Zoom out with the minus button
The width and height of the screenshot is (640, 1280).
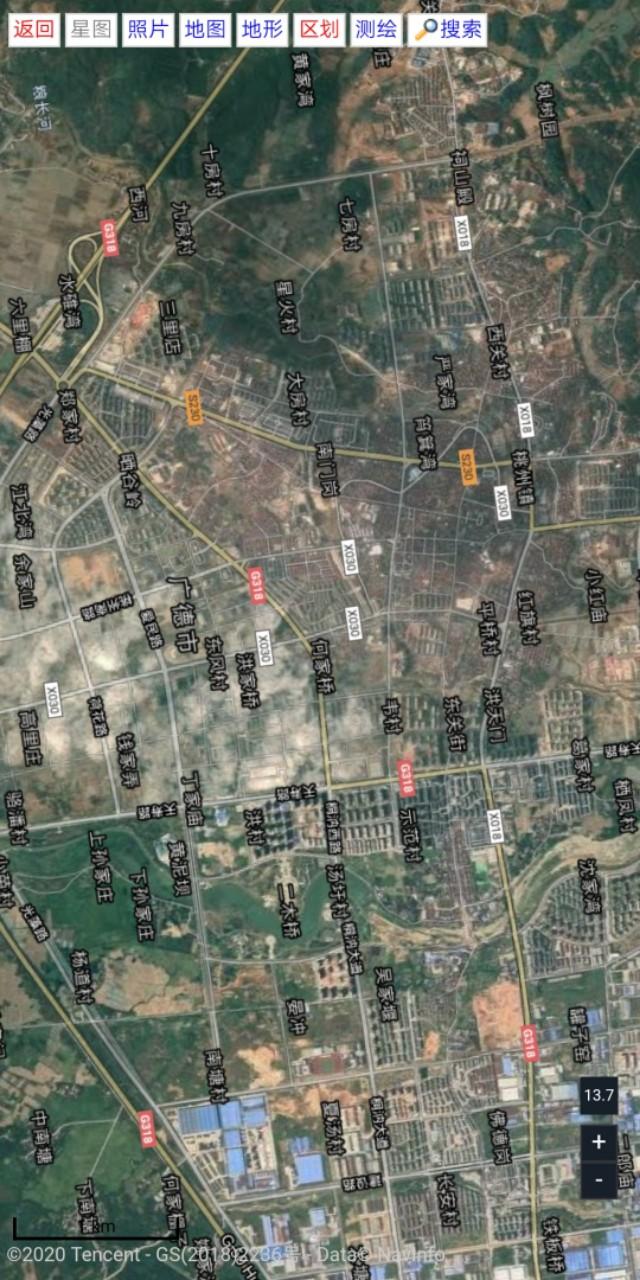click(x=599, y=1180)
